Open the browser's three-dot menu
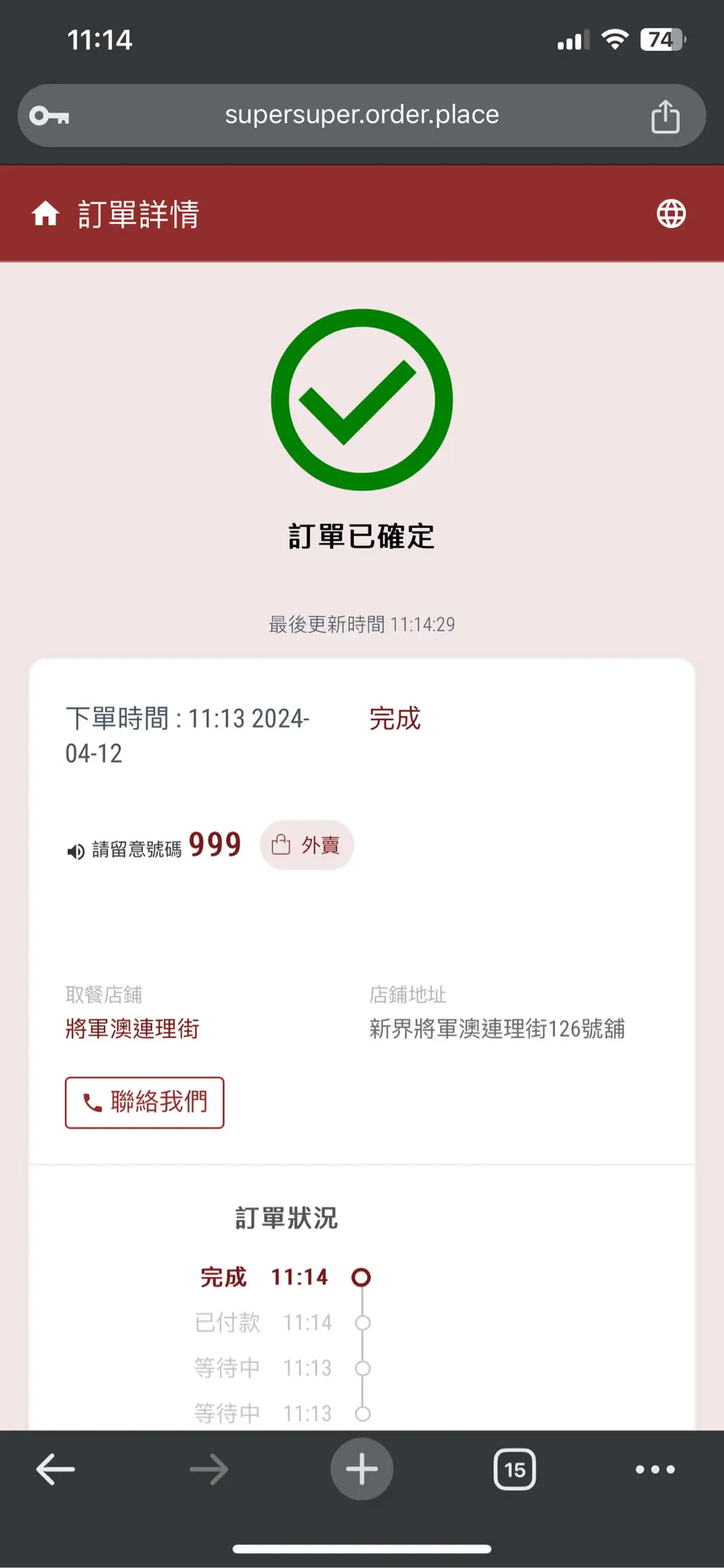This screenshot has width=724, height=1568. (x=654, y=1469)
